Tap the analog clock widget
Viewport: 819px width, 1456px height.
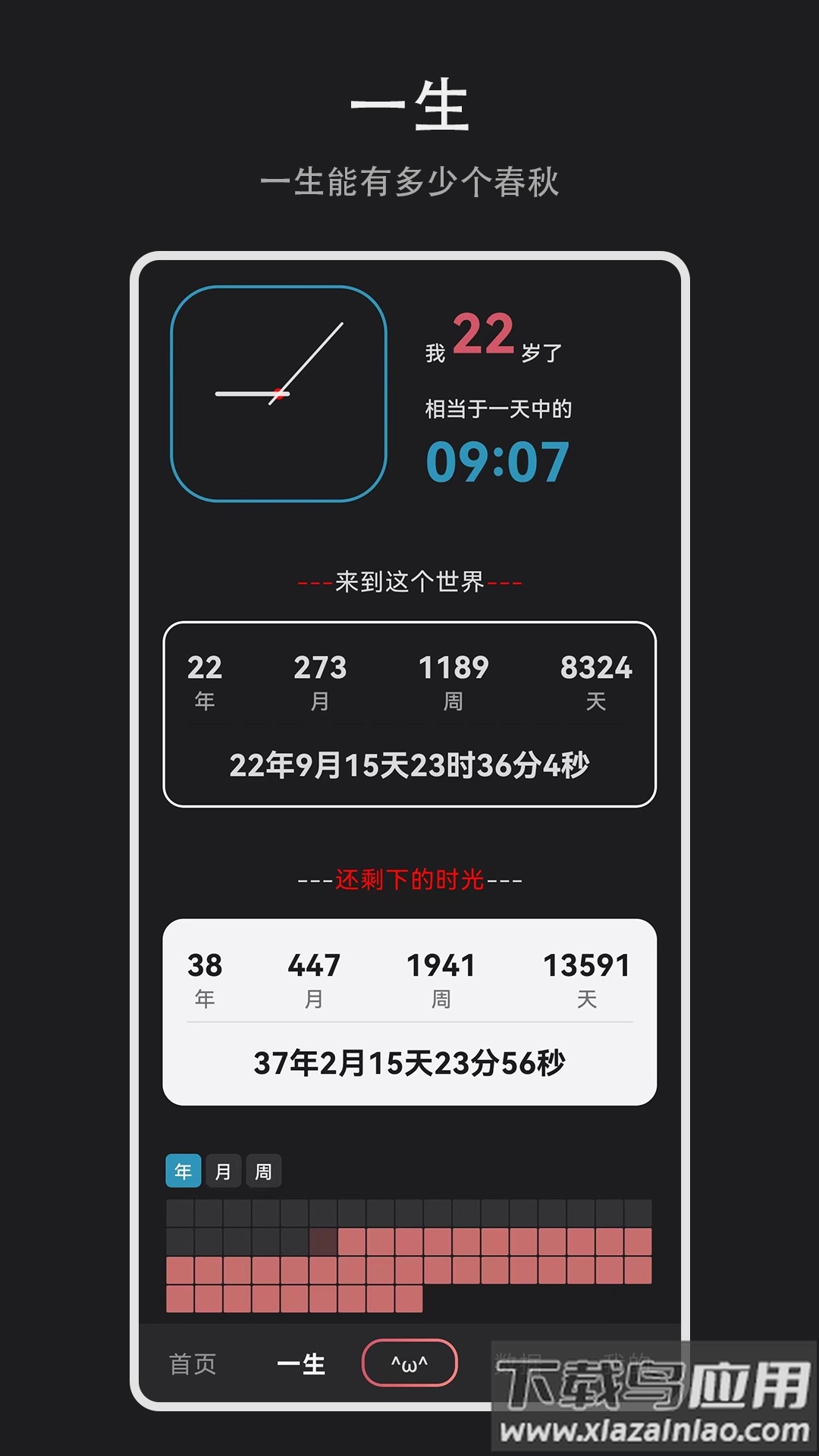tap(278, 393)
